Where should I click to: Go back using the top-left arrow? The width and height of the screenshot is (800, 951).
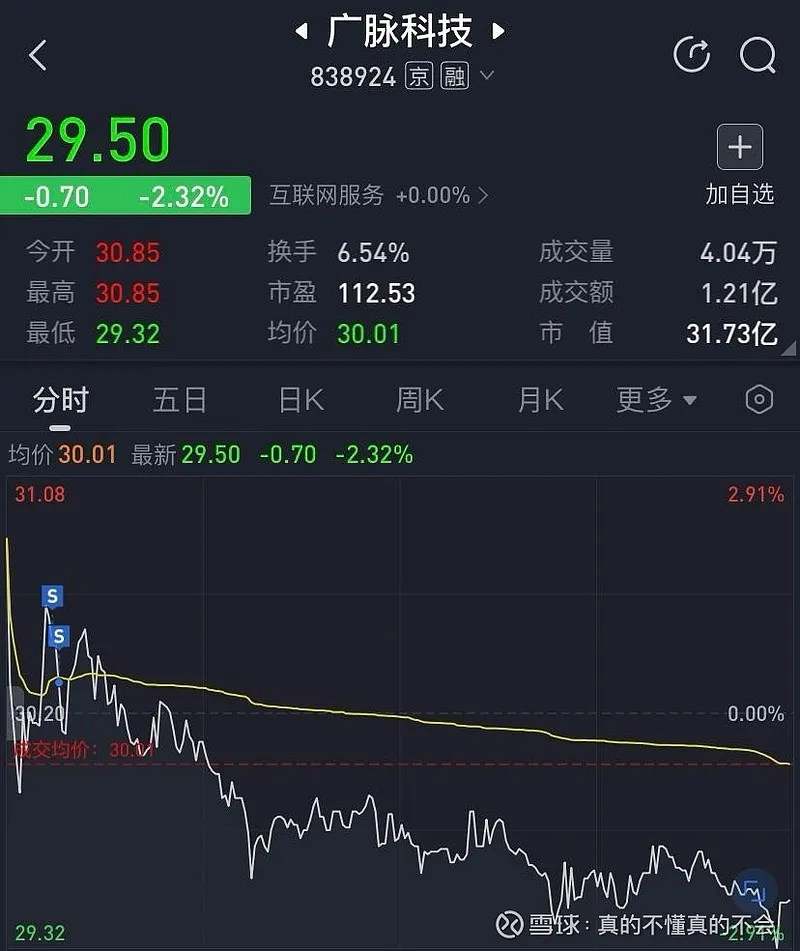tap(38, 56)
